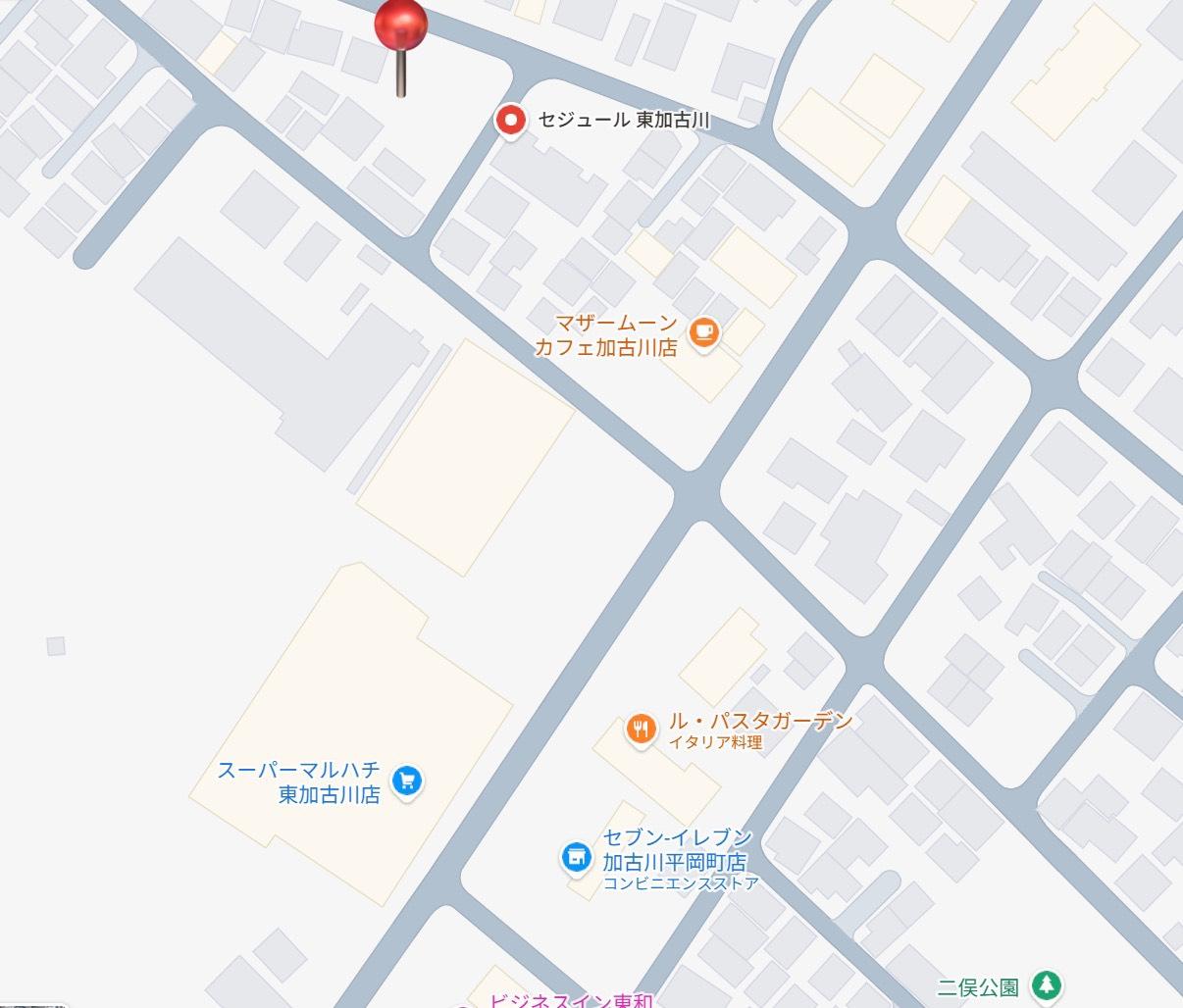View スーパーマルハチ 東加古川店 supermarket details

[406, 781]
